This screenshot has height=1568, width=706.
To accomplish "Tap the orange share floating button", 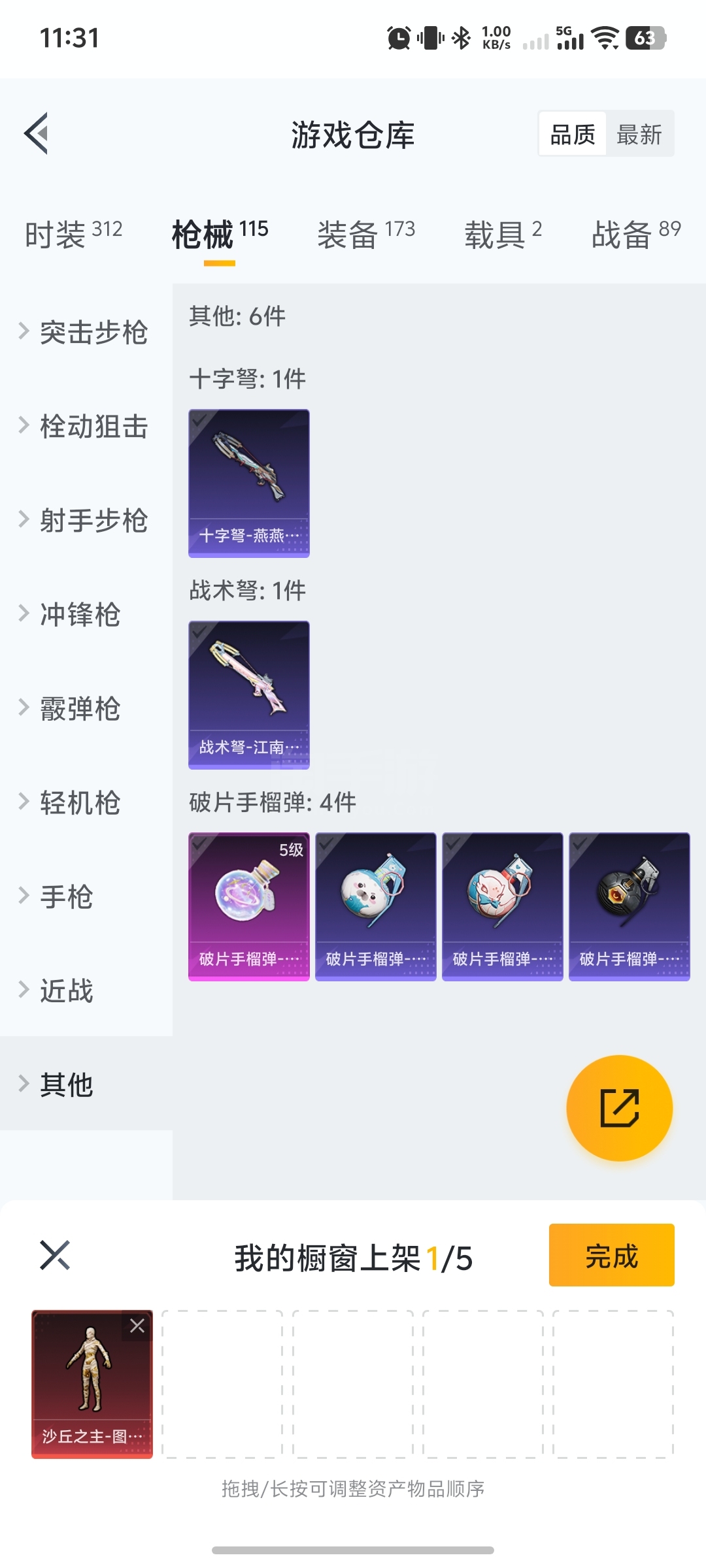I will pyautogui.click(x=619, y=1108).
